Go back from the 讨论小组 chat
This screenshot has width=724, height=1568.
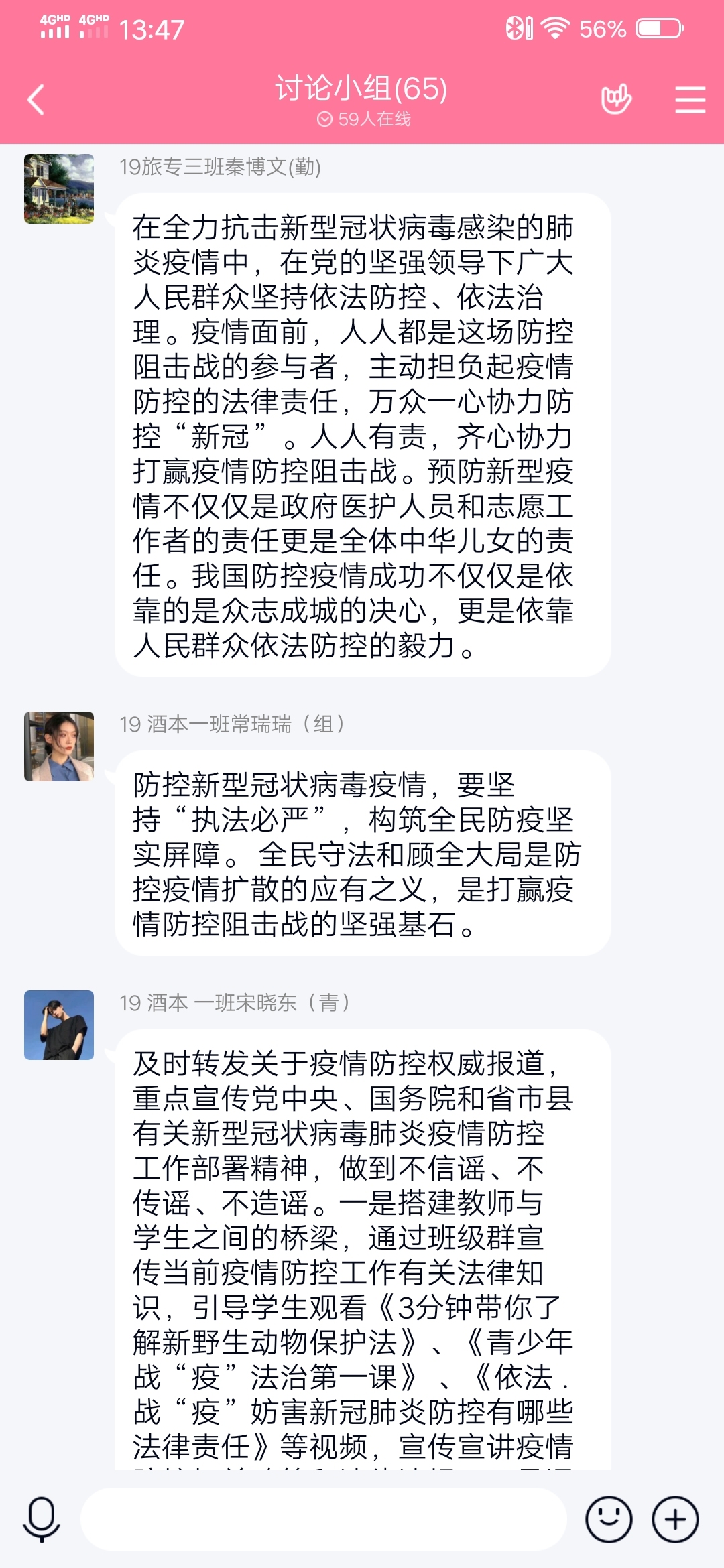coord(36,100)
